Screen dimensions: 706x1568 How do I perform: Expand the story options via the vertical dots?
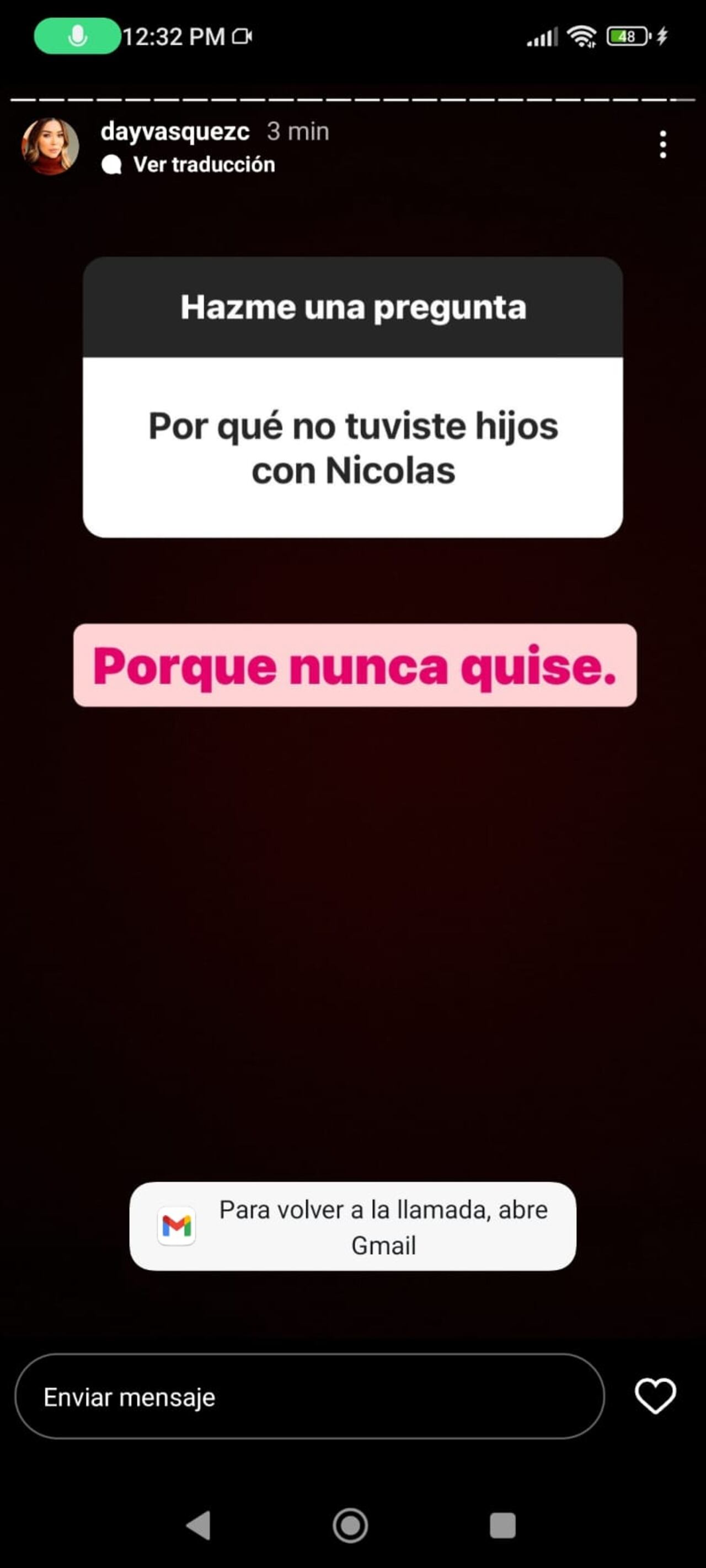[663, 145]
